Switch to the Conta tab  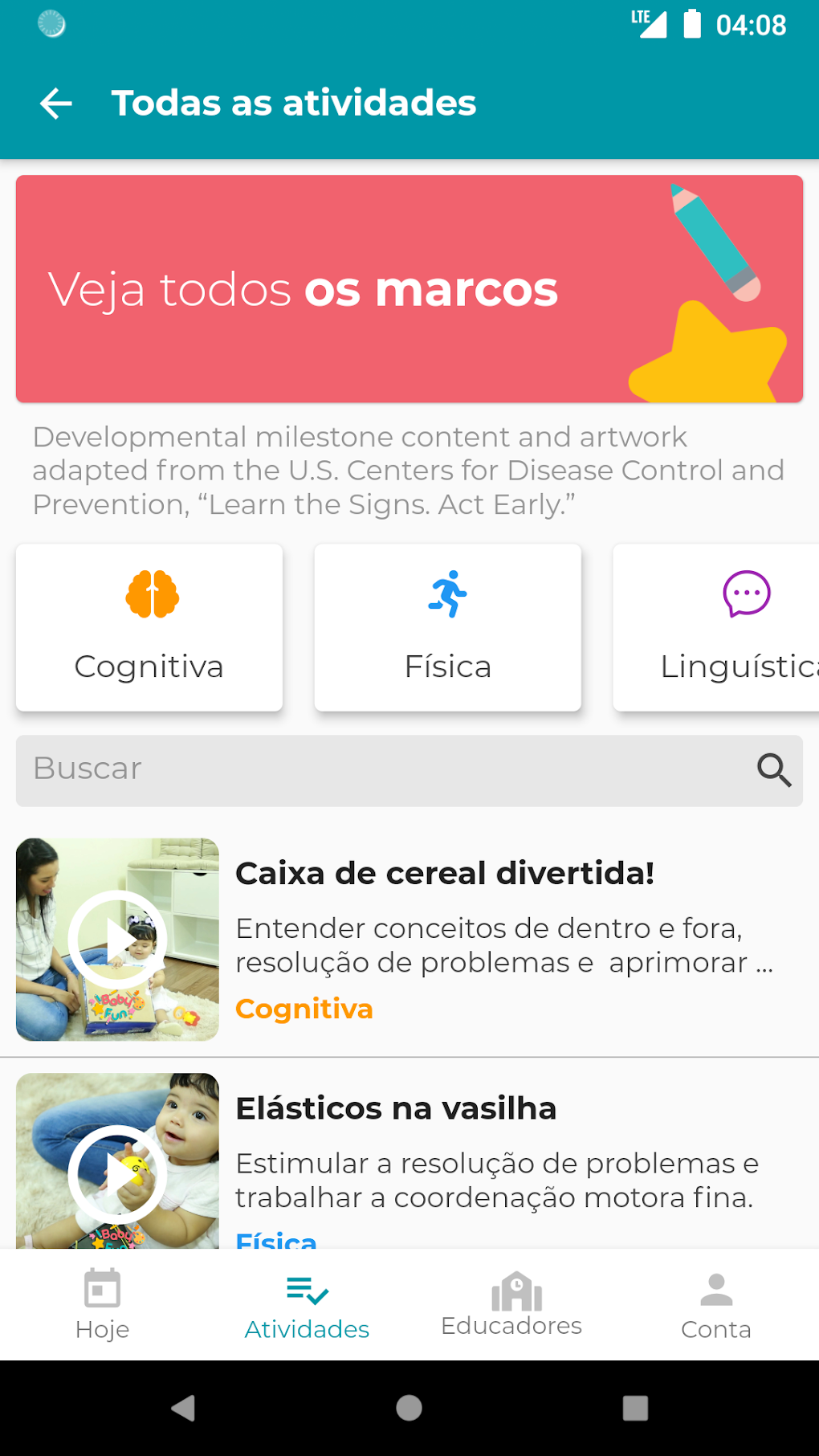[716, 1304]
